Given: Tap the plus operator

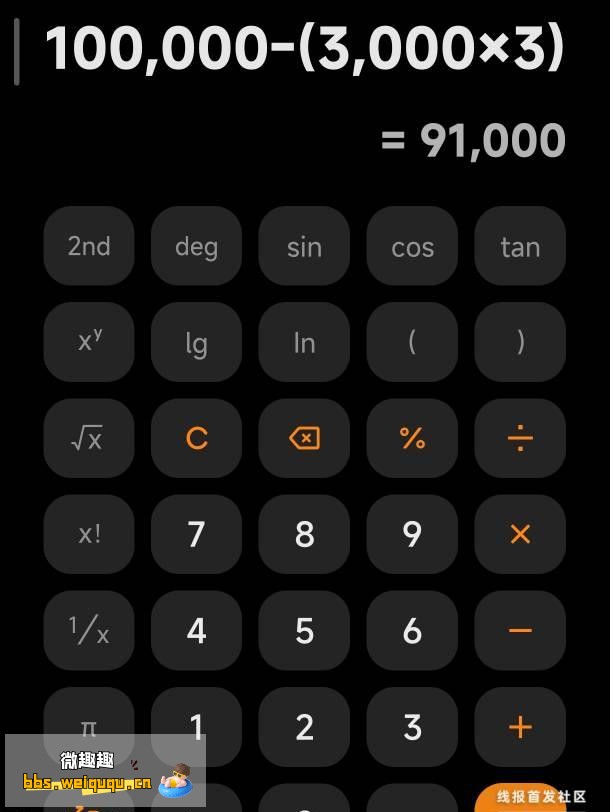Looking at the screenshot, I should click(x=520, y=726).
